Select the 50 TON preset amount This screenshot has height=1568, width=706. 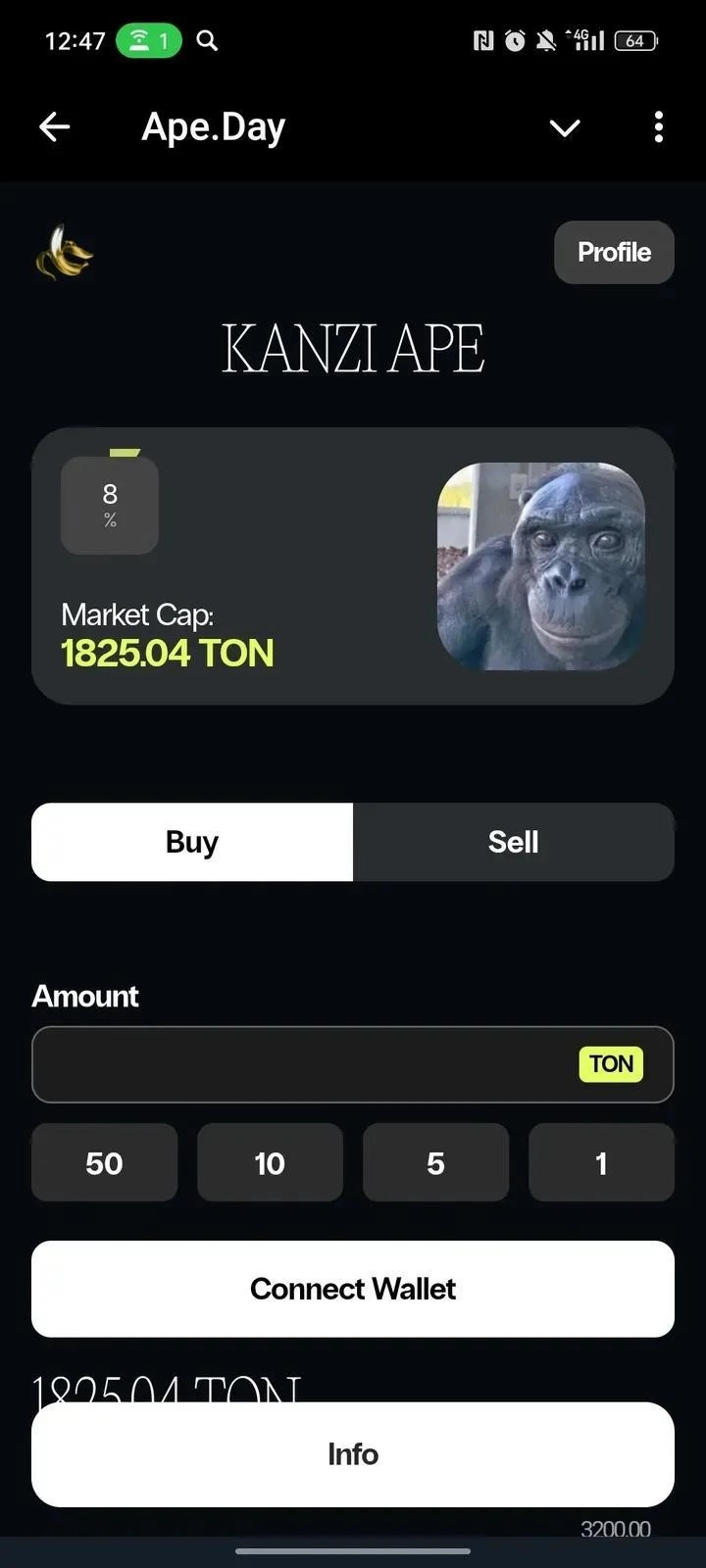pyautogui.click(x=104, y=1163)
